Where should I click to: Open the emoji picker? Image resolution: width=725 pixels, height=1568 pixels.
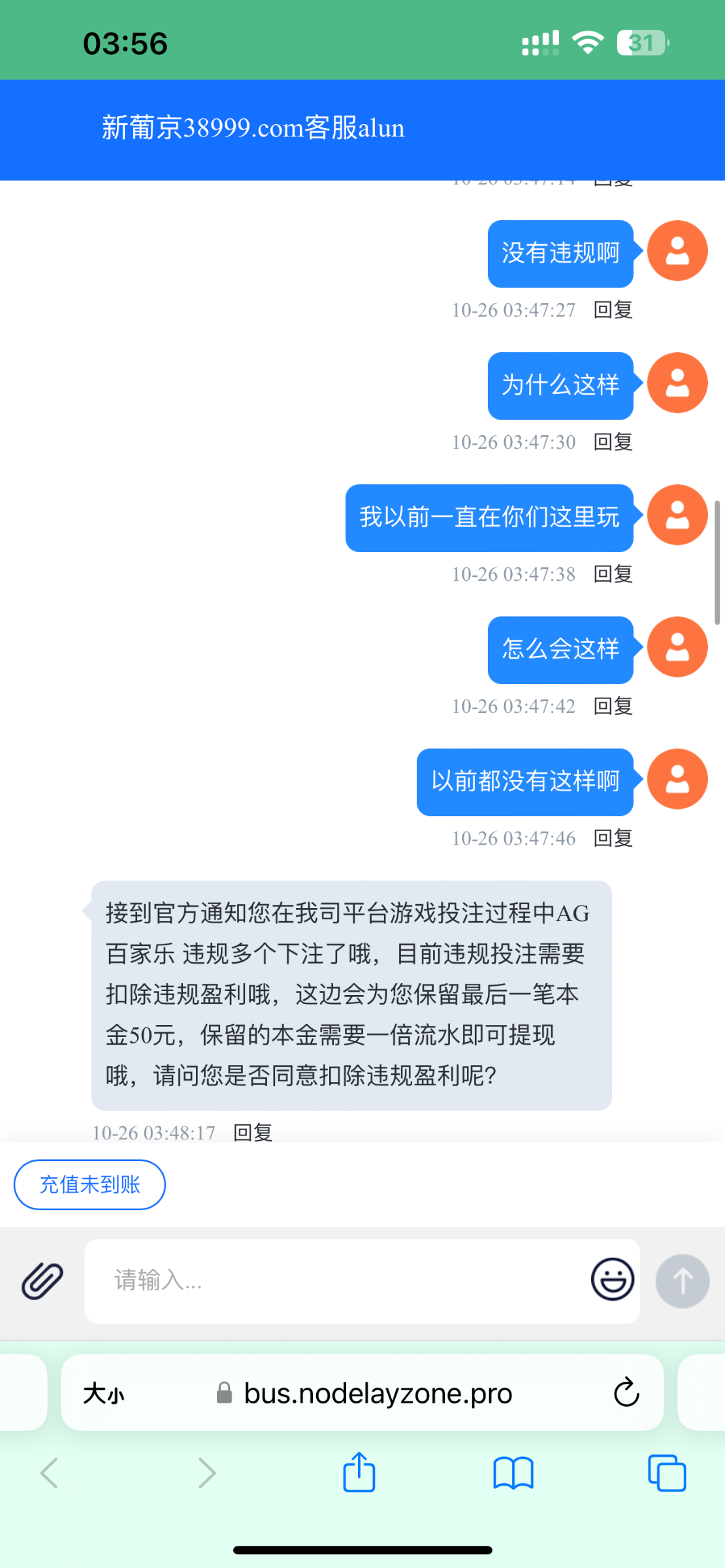[612, 1279]
